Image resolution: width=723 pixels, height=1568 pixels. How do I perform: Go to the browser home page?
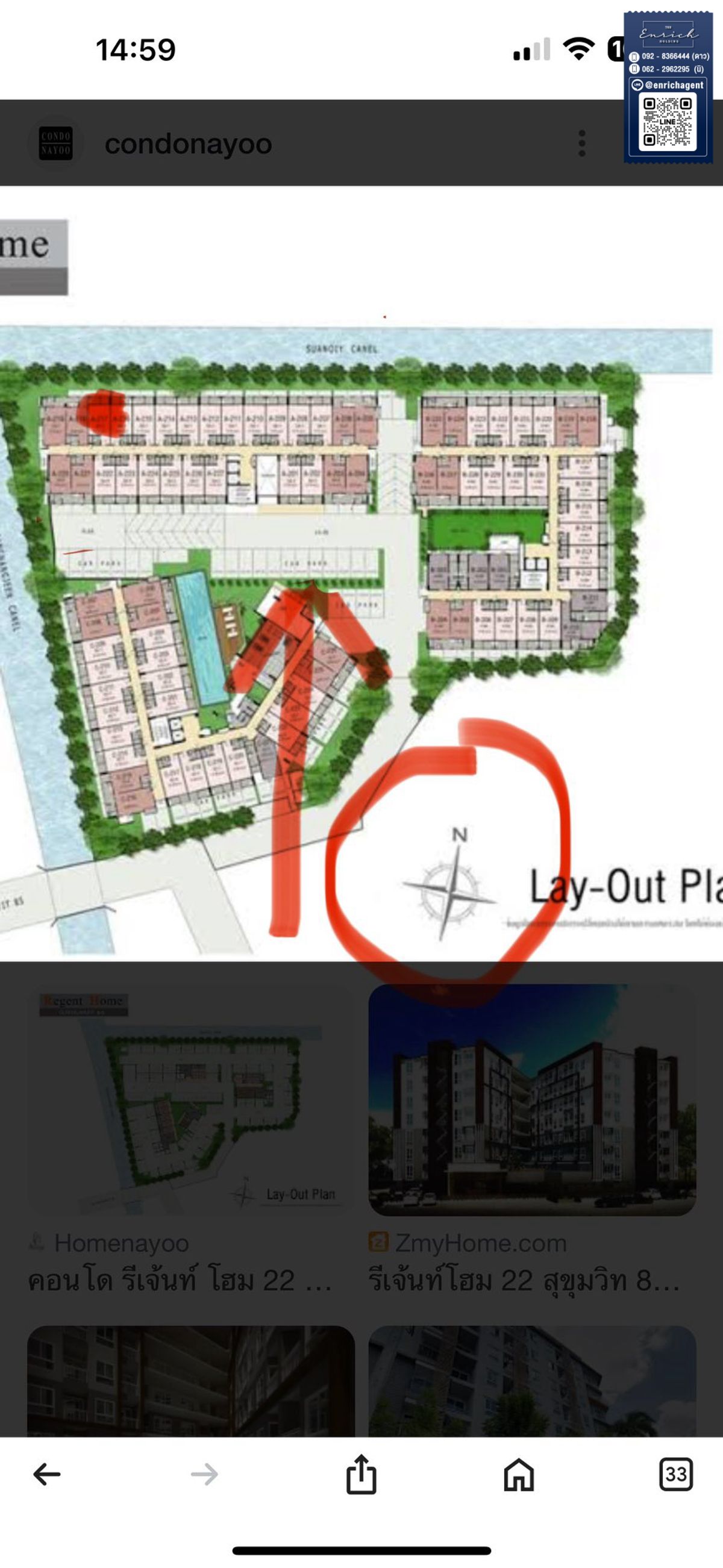(x=519, y=1474)
